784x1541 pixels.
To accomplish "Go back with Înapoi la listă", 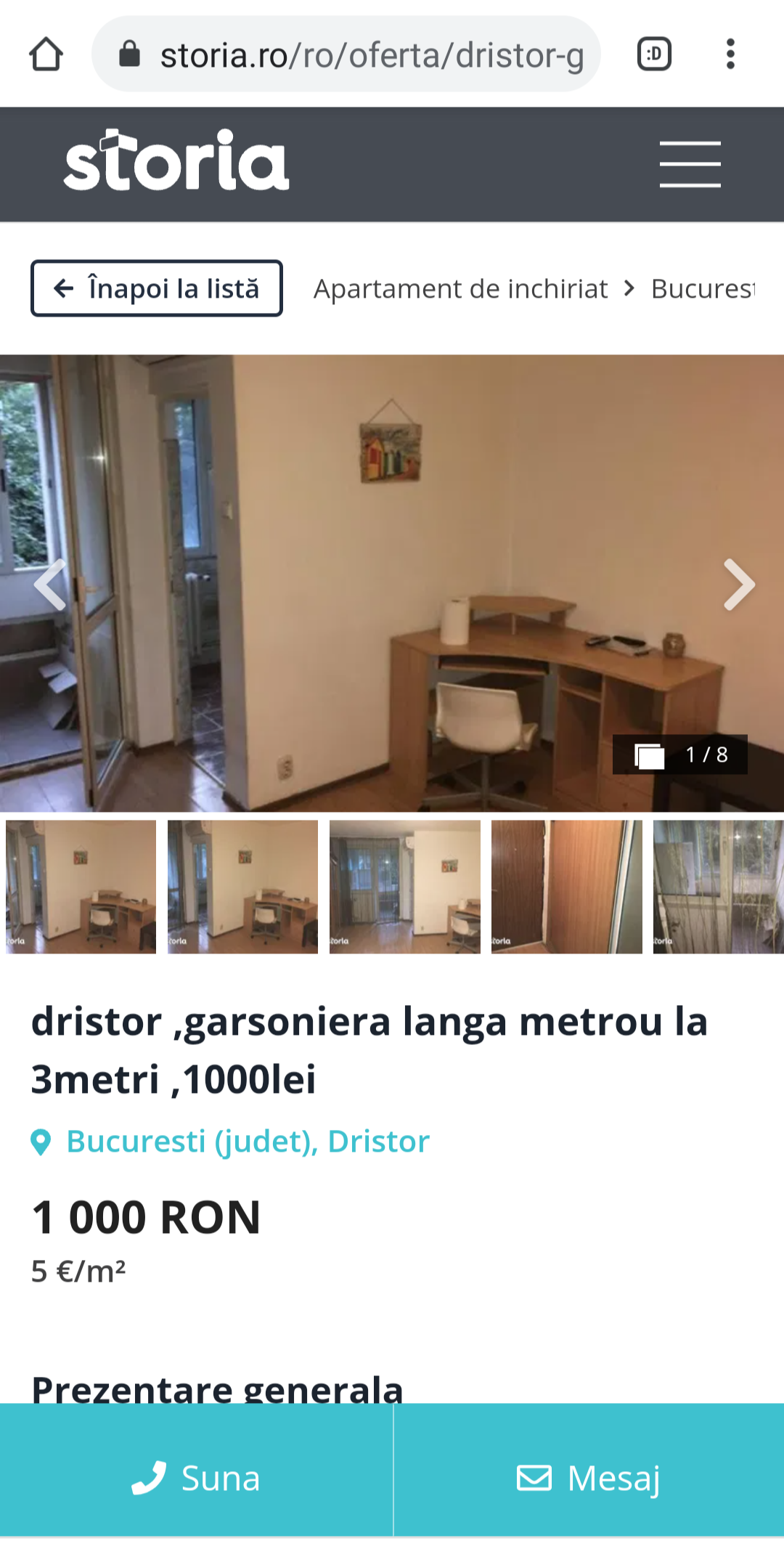I will [x=157, y=288].
